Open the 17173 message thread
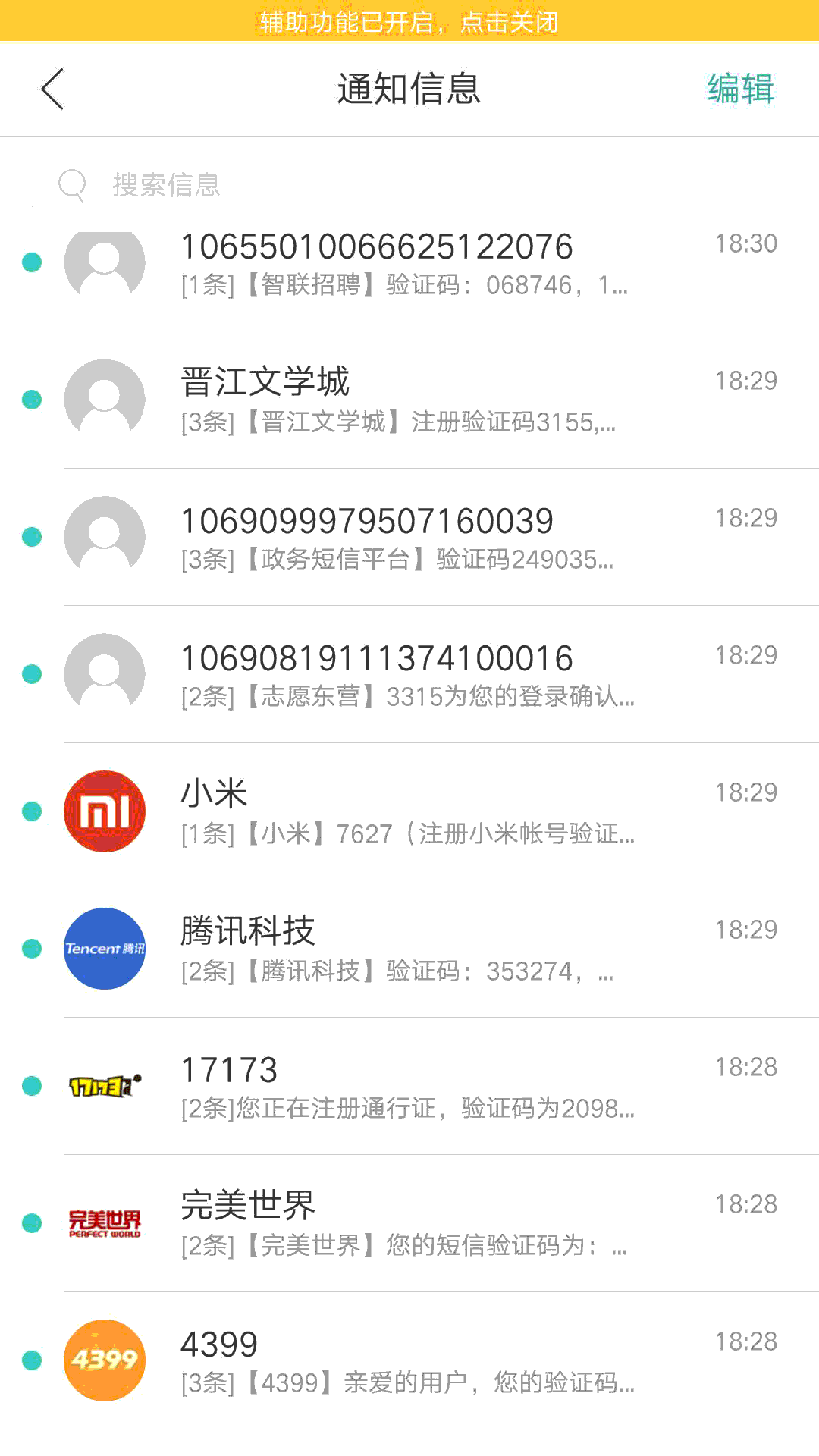The height and width of the screenshot is (1456, 819). (409, 1087)
